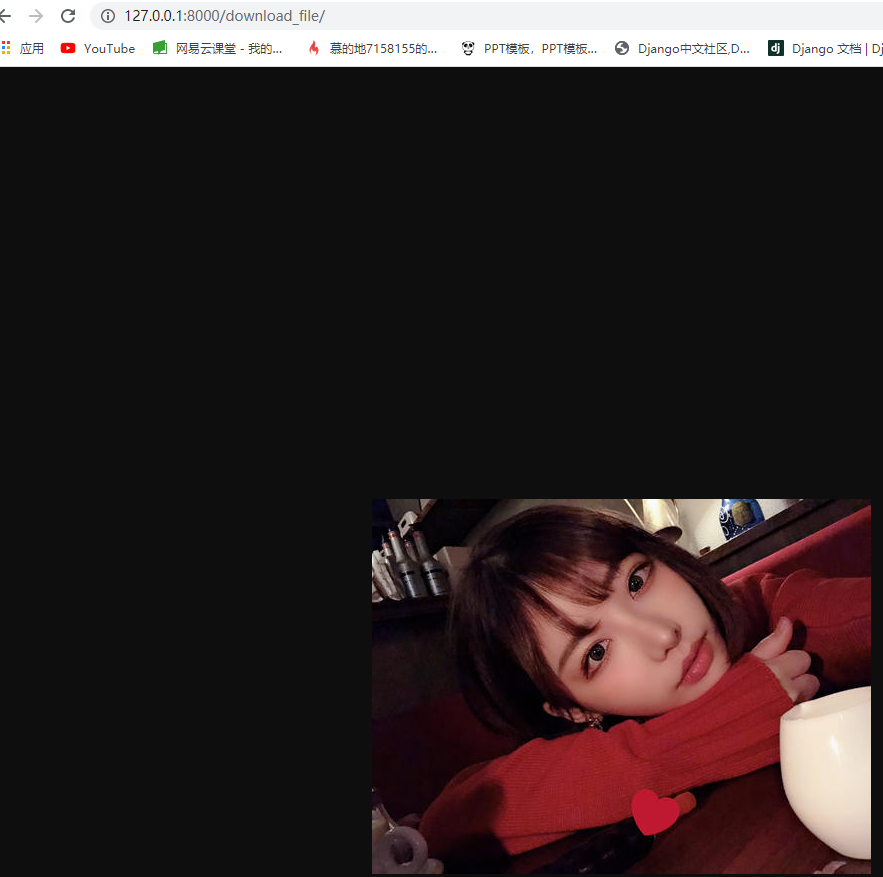Open the YouTube bookmark

(98, 48)
